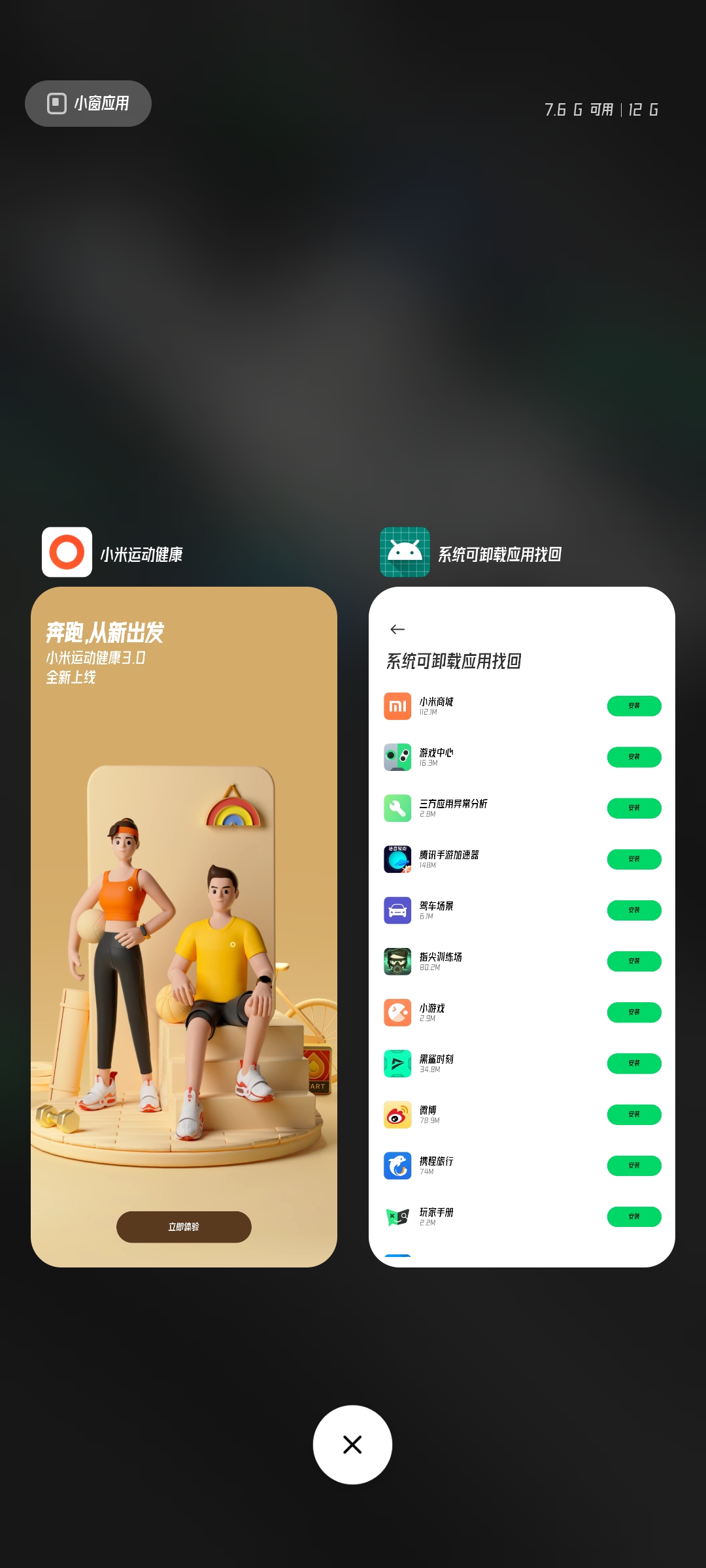Open the 小米运动健康 app card
This screenshot has width=706, height=1568.
[184, 927]
